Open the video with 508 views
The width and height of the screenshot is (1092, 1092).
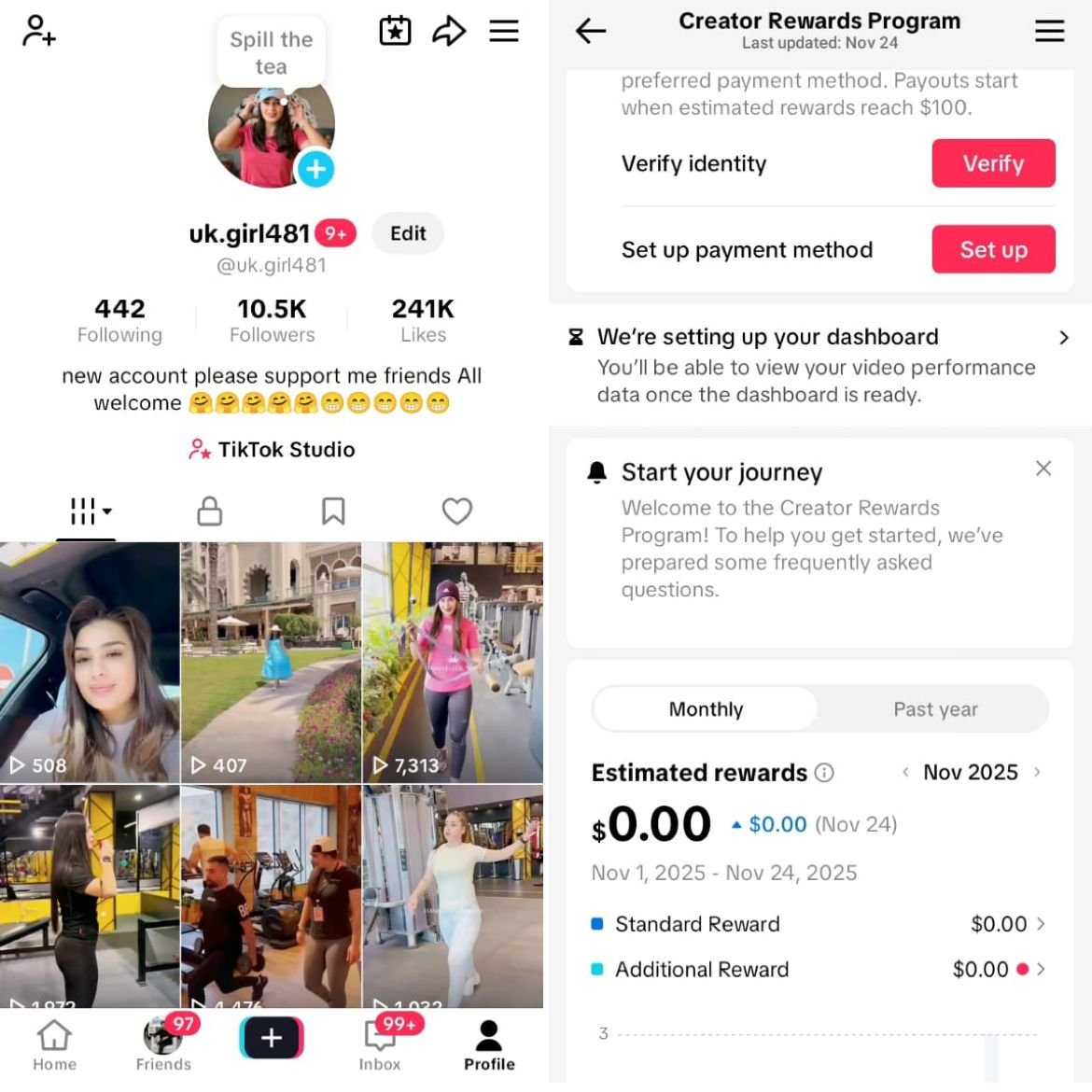(x=90, y=663)
